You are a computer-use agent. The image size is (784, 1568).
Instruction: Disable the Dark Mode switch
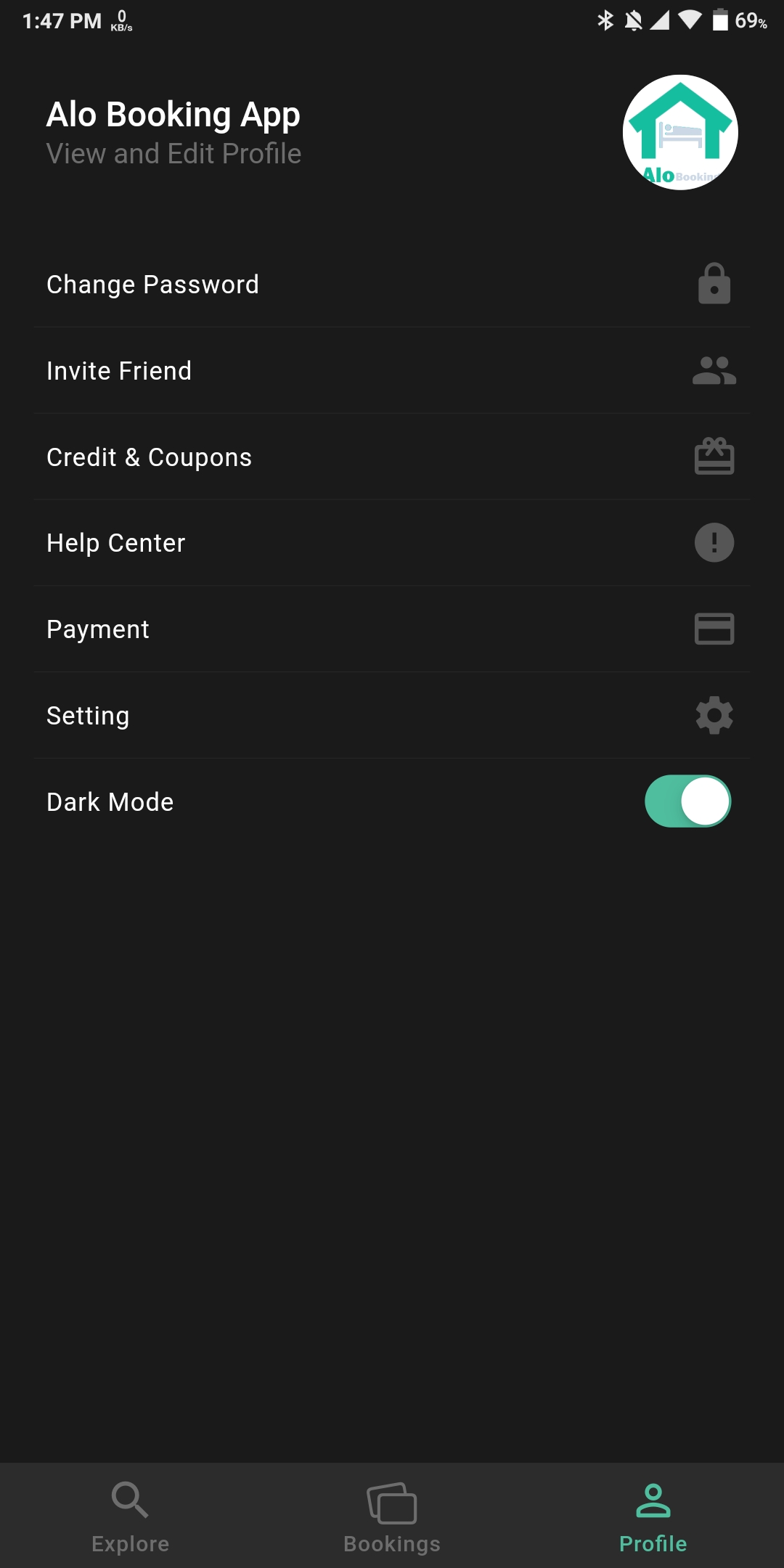(x=687, y=801)
